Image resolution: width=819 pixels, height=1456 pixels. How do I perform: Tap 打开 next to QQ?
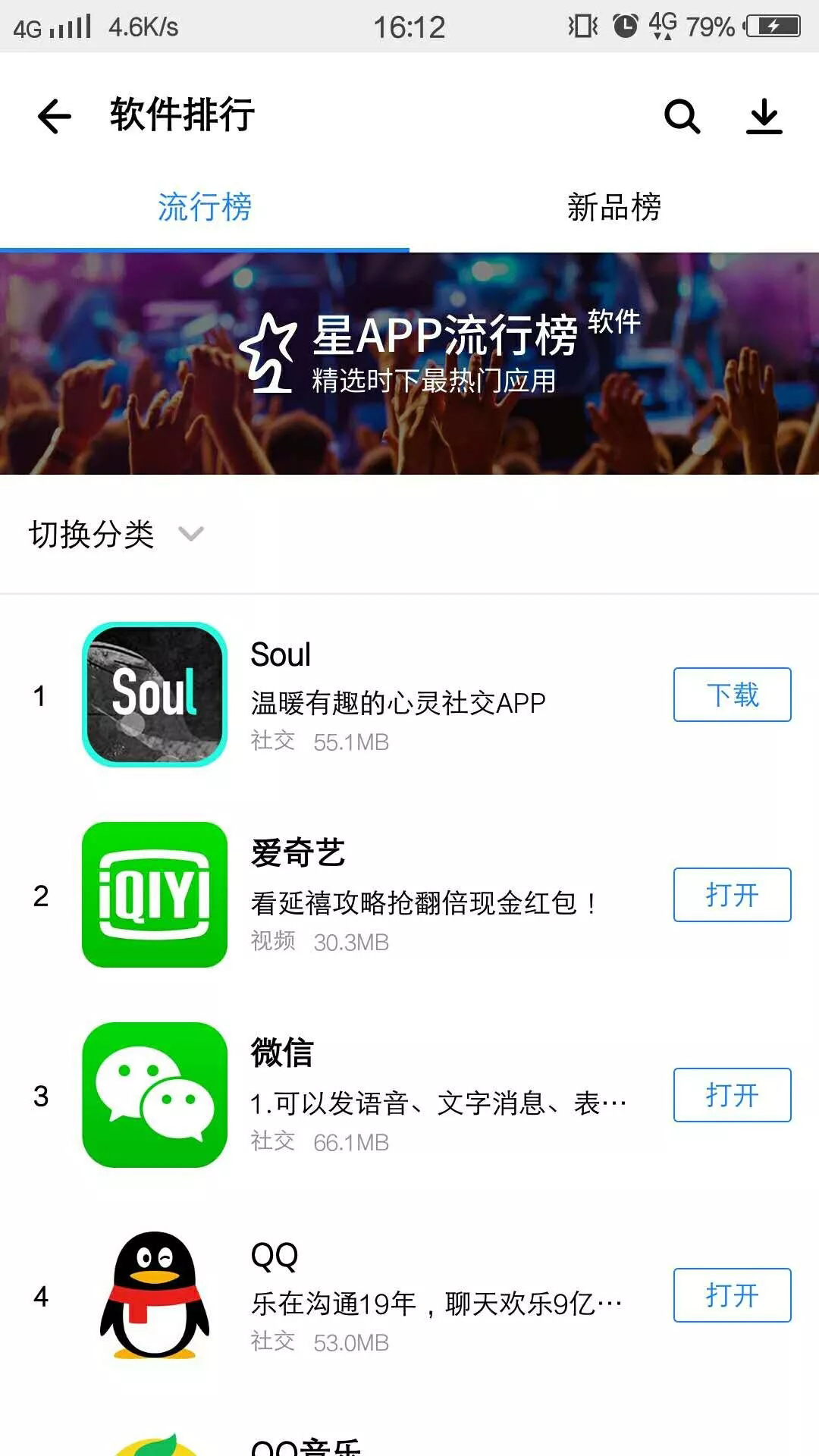(732, 1295)
